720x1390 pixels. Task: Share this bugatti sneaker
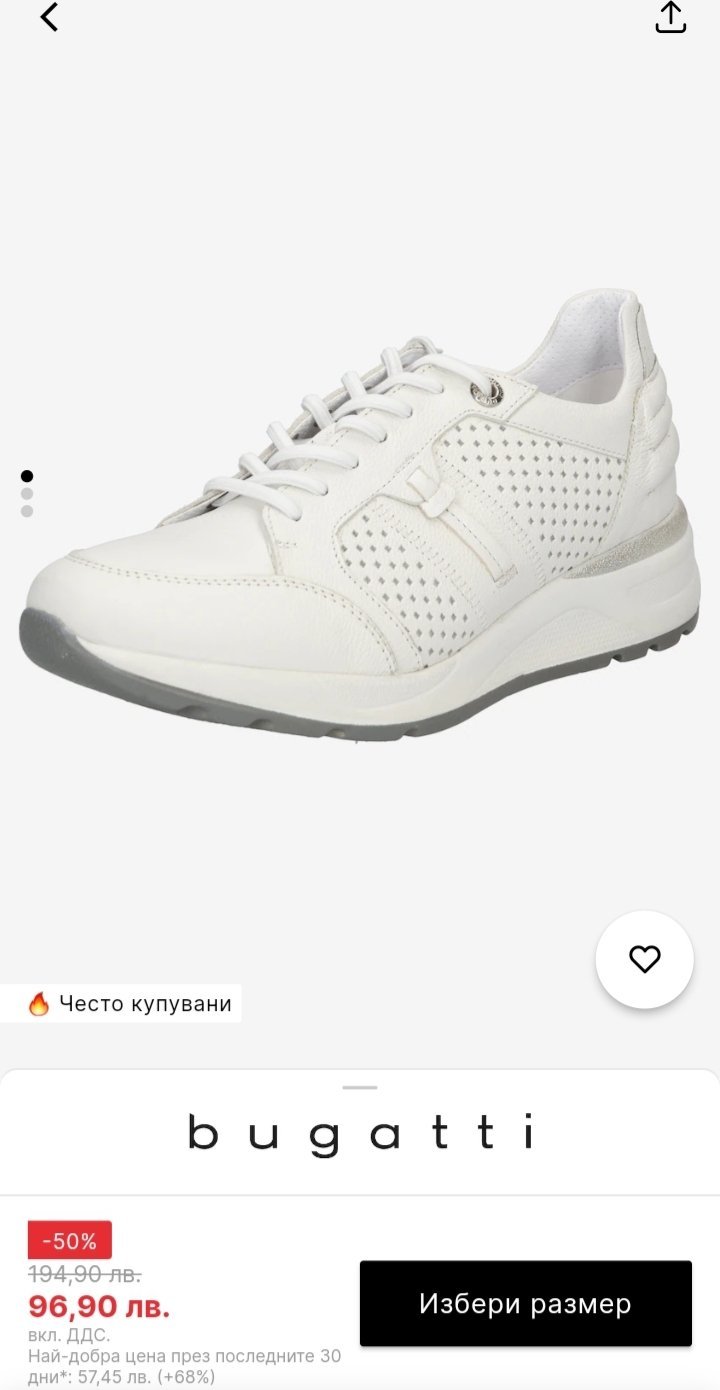pyautogui.click(x=670, y=17)
